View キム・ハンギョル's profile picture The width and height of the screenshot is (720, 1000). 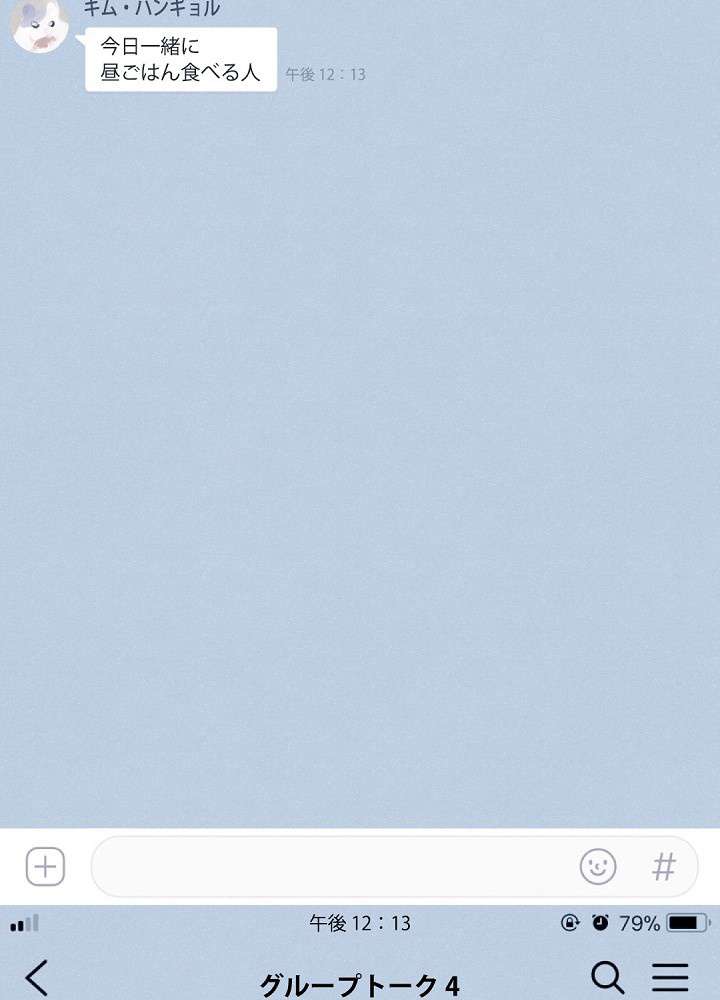click(40, 24)
